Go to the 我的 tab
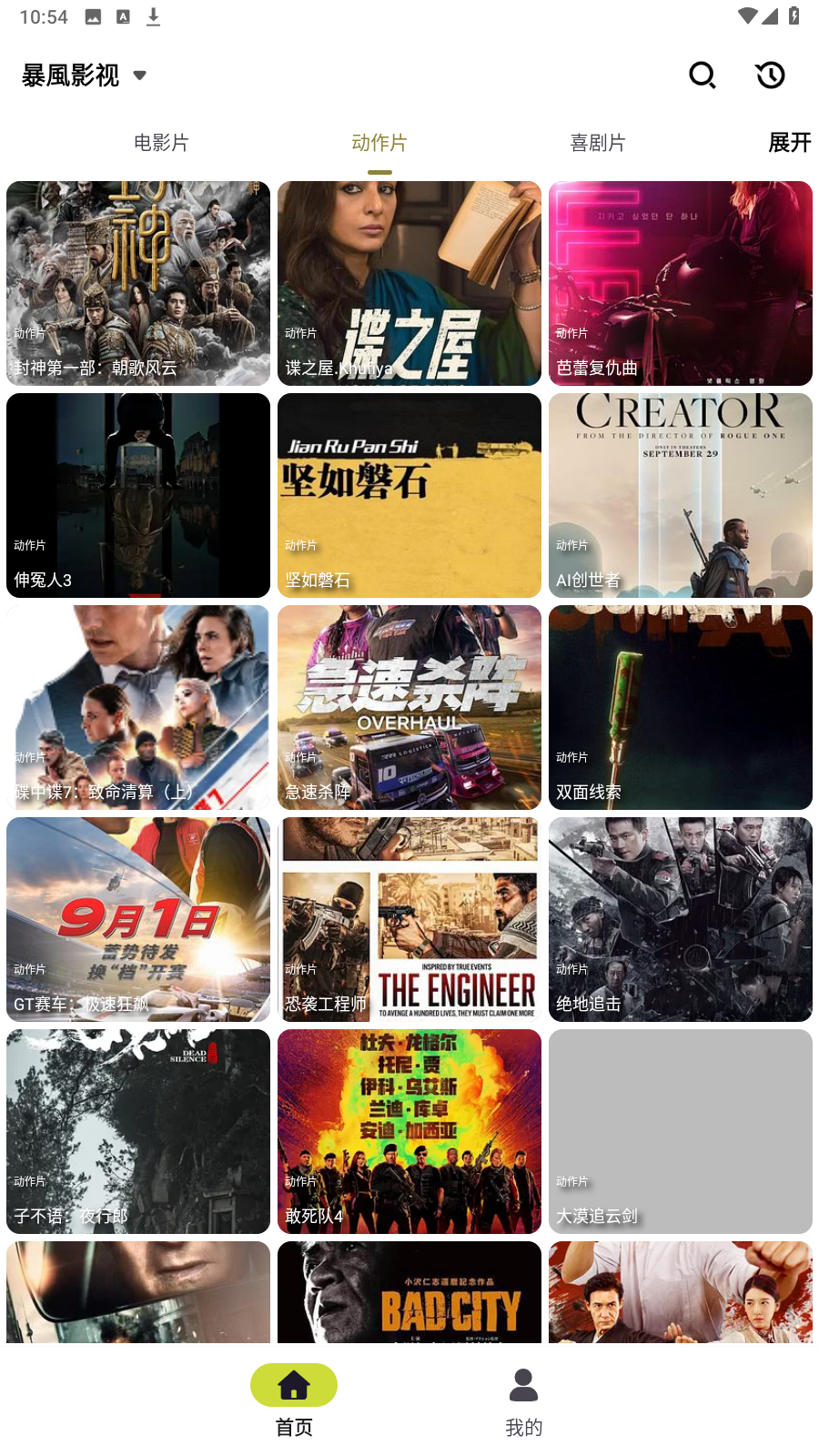The image size is (819, 1456). [523, 1402]
